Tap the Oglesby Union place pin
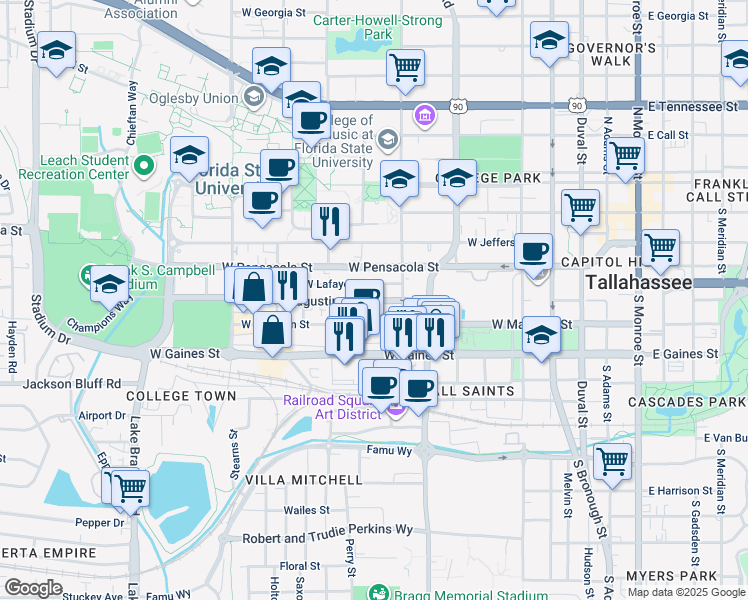 254,97
